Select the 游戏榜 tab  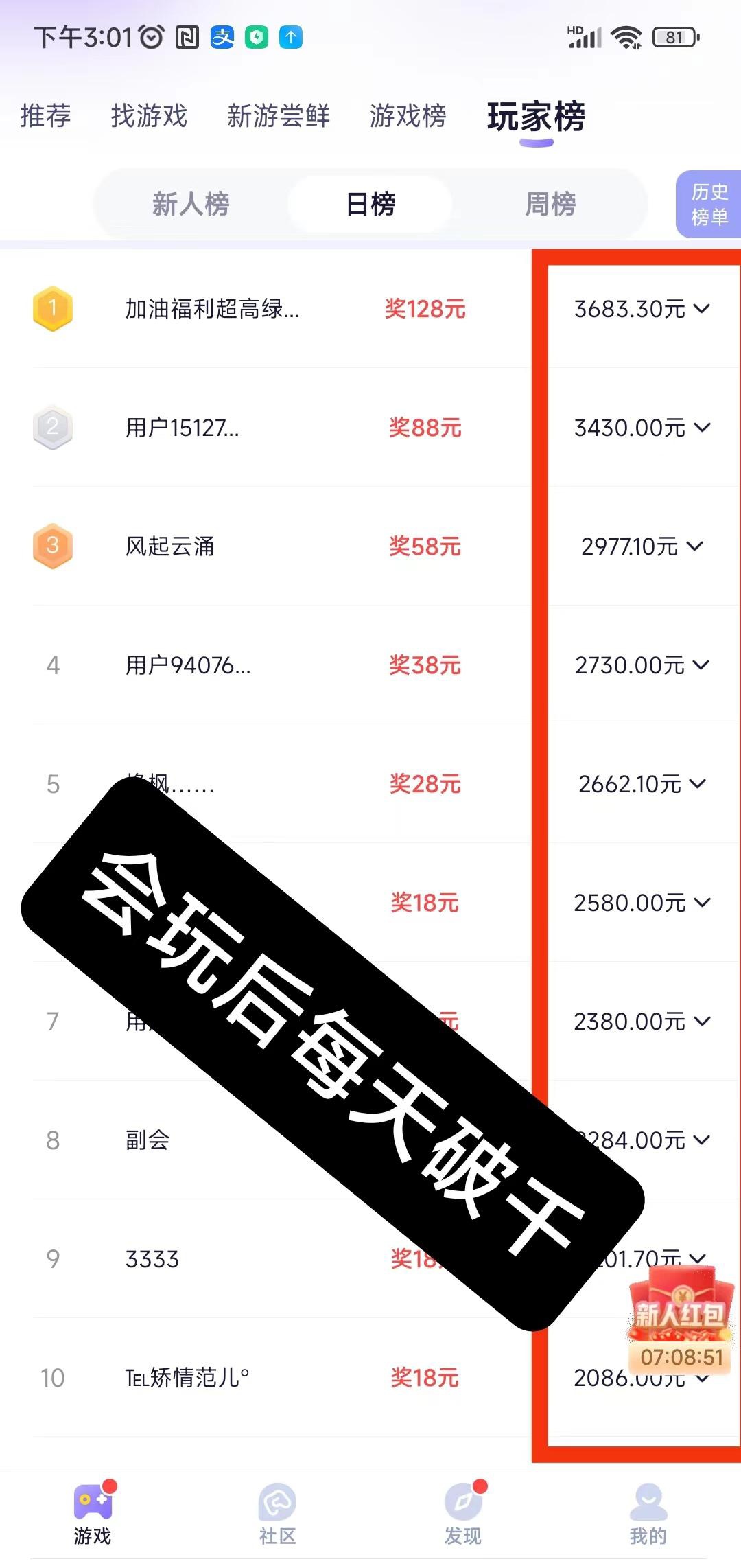[x=408, y=115]
